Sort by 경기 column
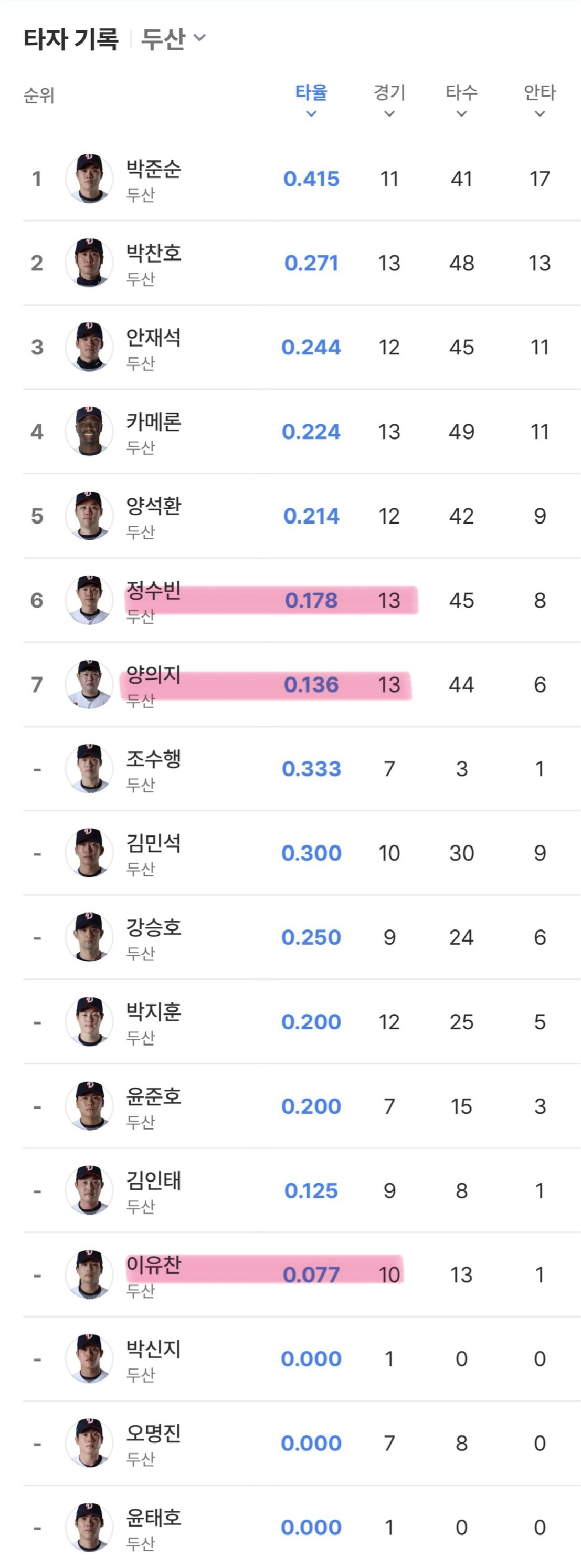The image size is (581, 1568). tap(389, 100)
